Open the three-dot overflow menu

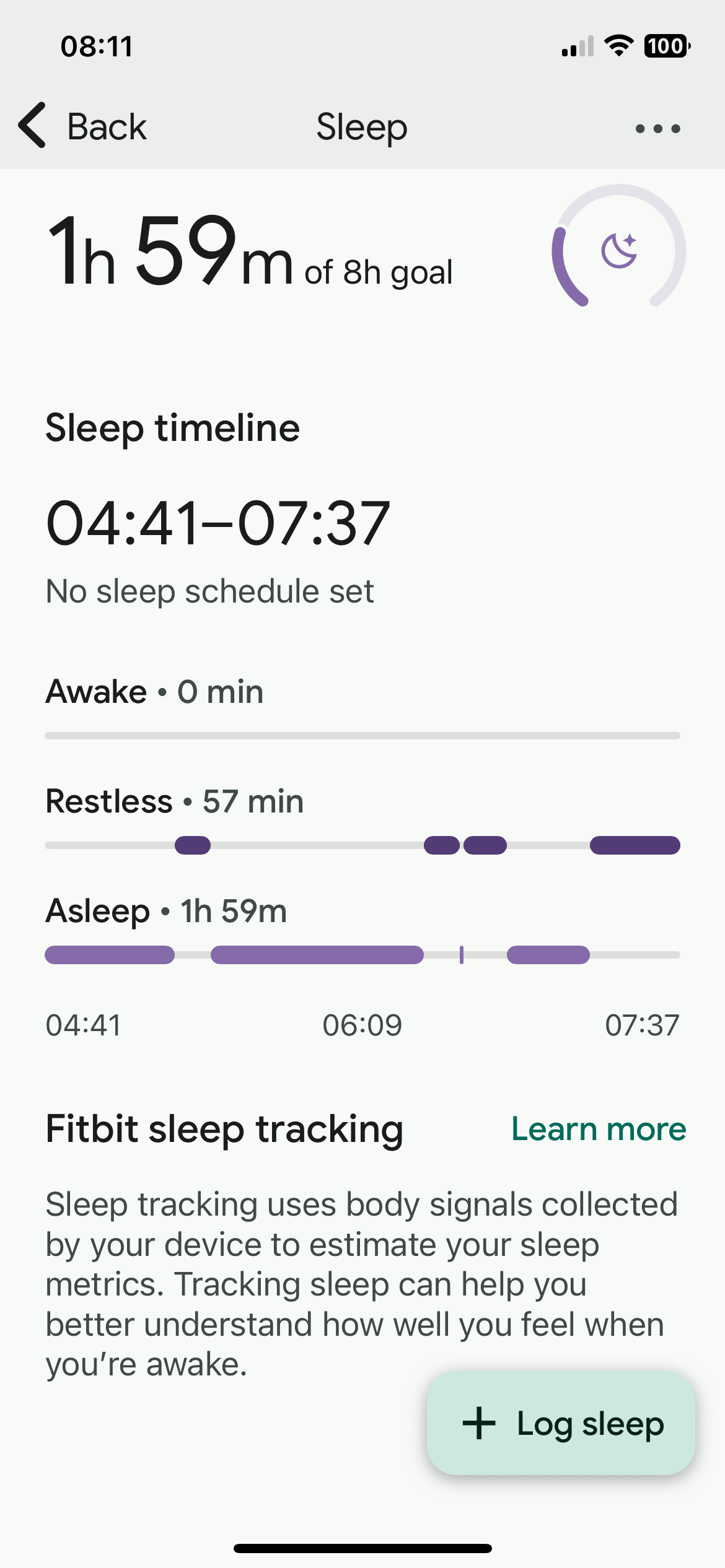pyautogui.click(x=657, y=128)
